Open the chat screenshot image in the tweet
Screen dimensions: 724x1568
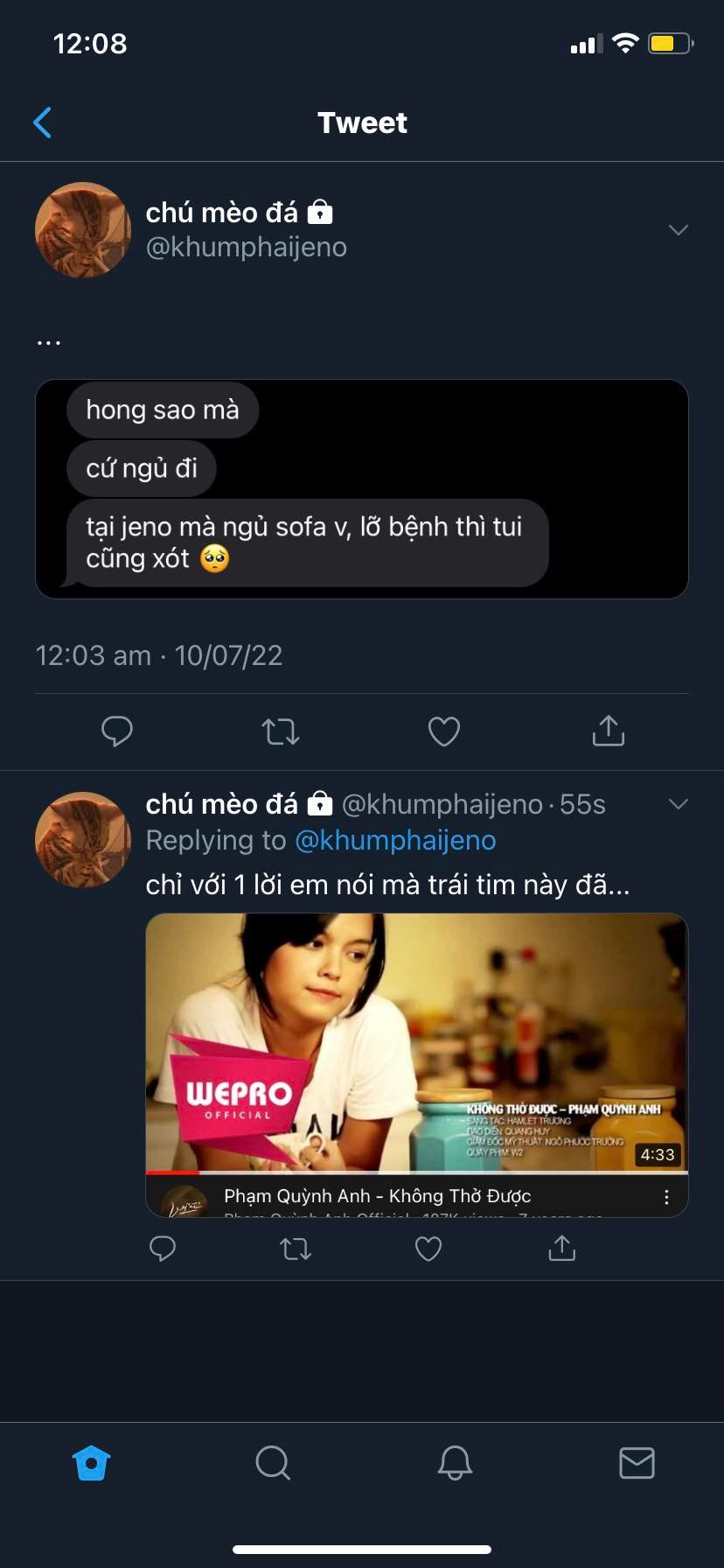click(x=362, y=488)
